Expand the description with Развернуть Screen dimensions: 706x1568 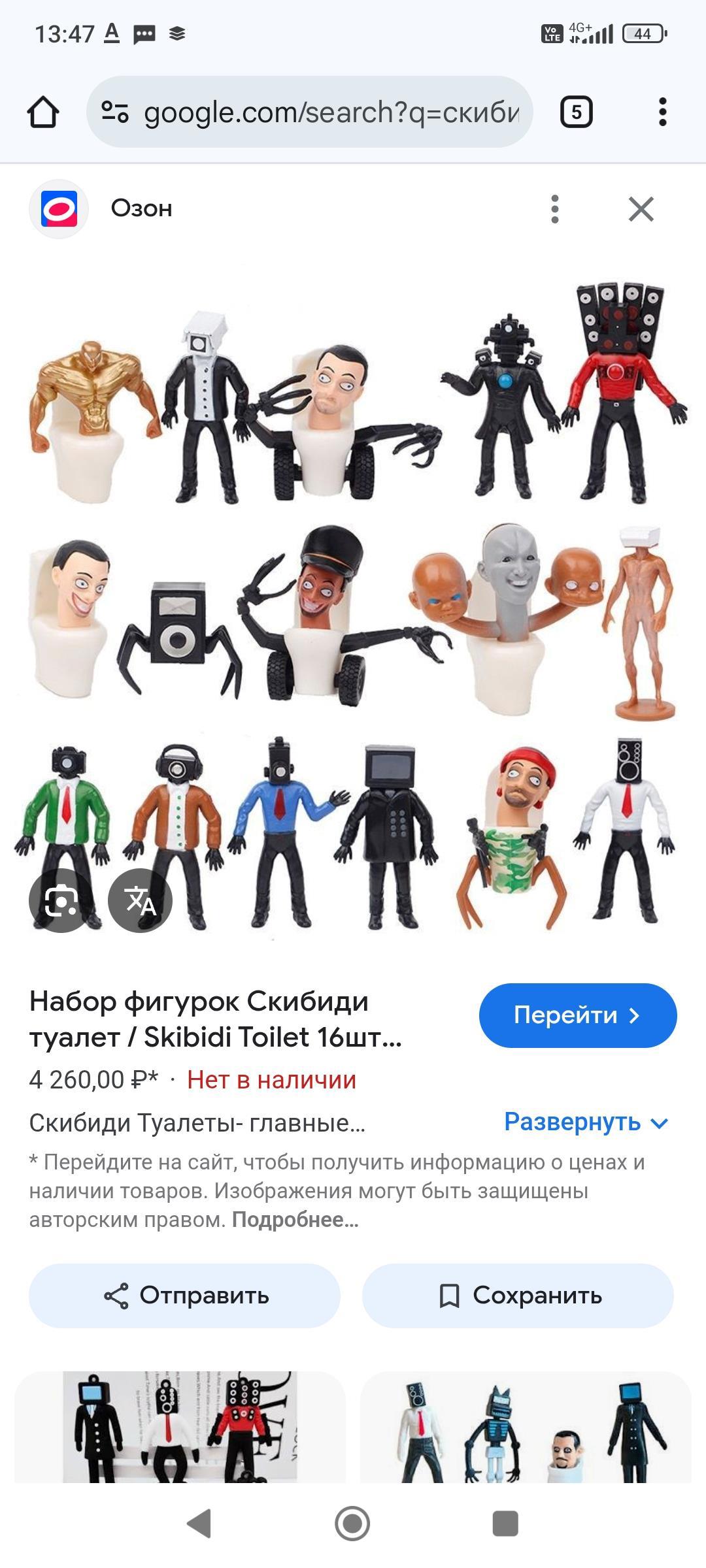click(586, 1122)
